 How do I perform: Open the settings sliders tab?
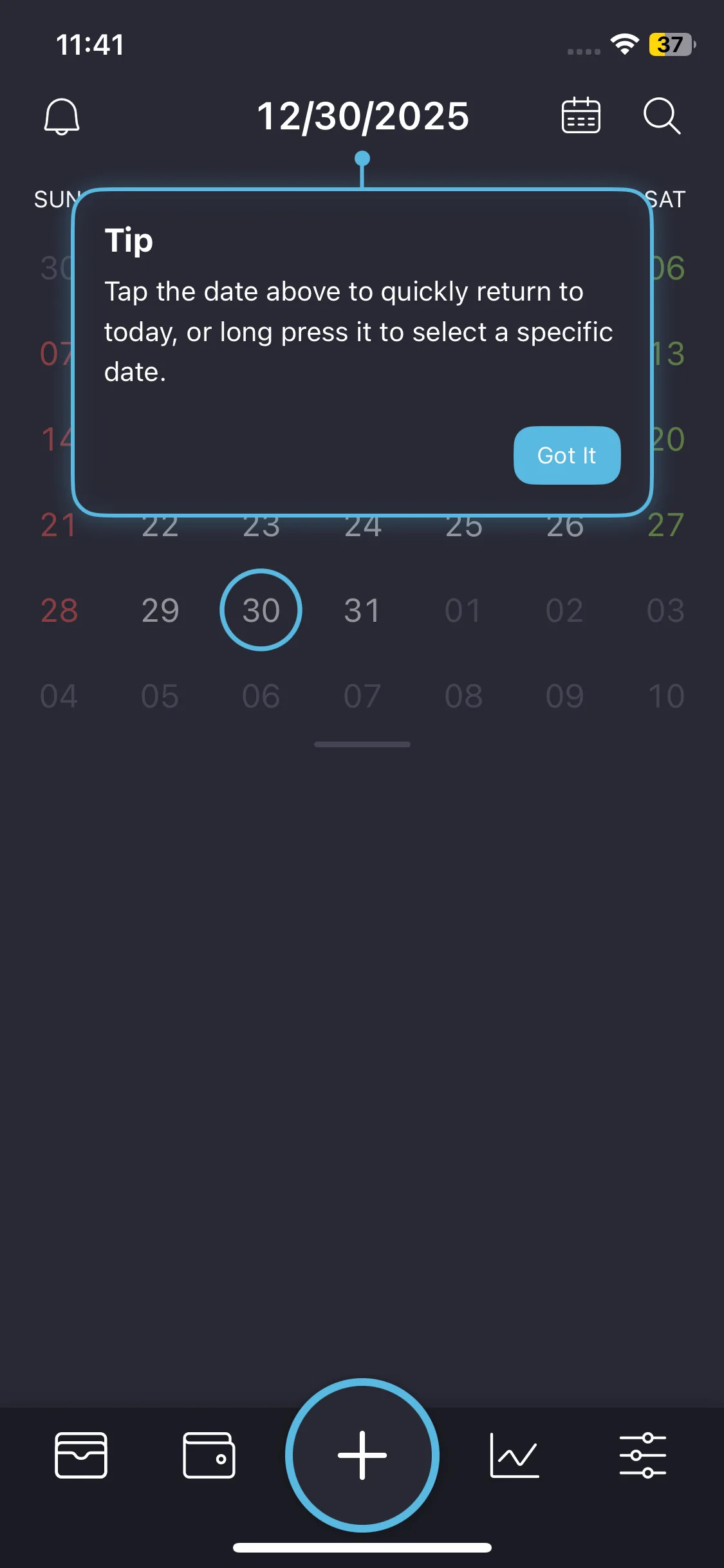pyautogui.click(x=642, y=1455)
